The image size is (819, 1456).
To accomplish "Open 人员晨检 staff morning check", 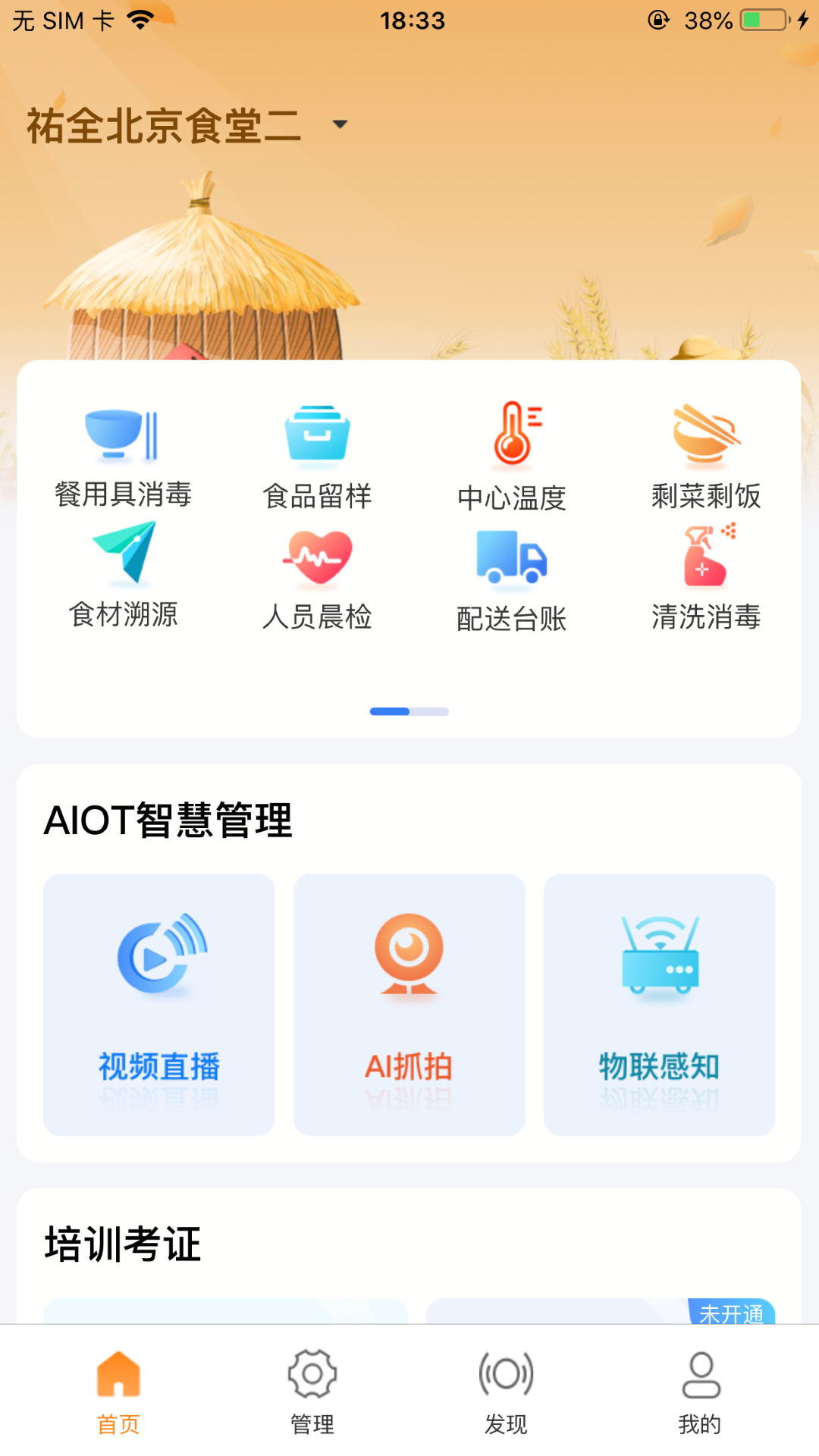I will coord(317,578).
